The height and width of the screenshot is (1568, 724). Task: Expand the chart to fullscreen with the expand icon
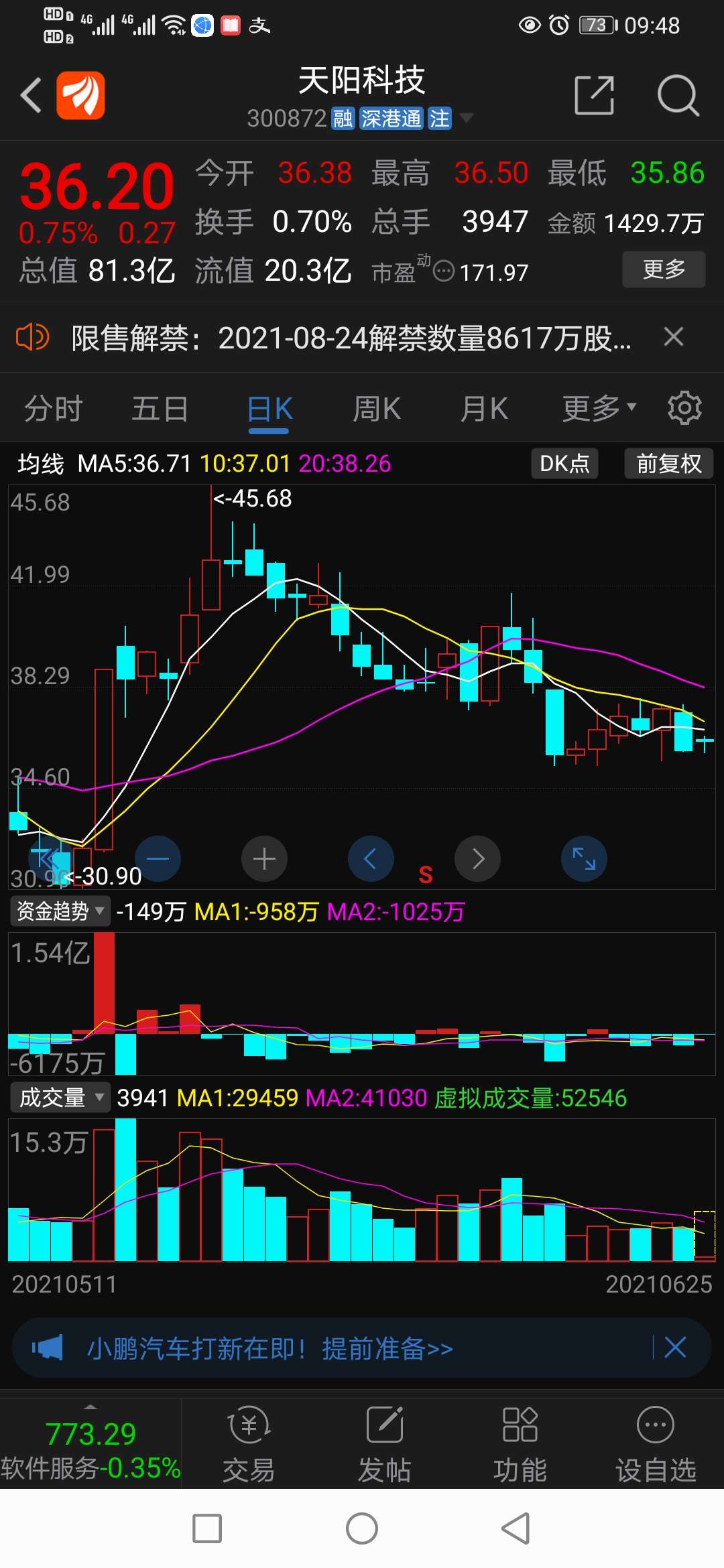[584, 858]
